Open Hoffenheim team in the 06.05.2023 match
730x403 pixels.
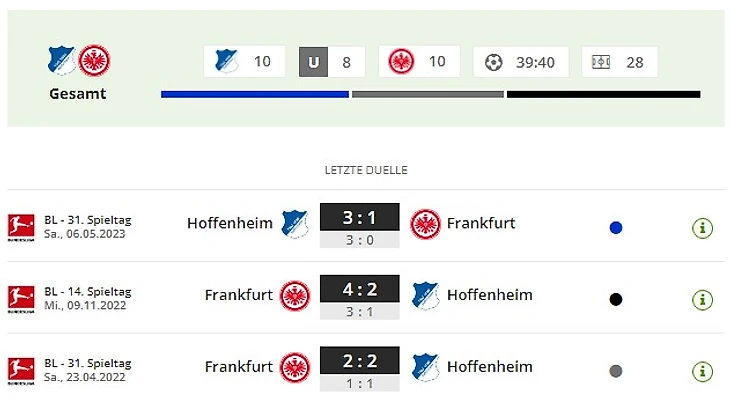(230, 223)
